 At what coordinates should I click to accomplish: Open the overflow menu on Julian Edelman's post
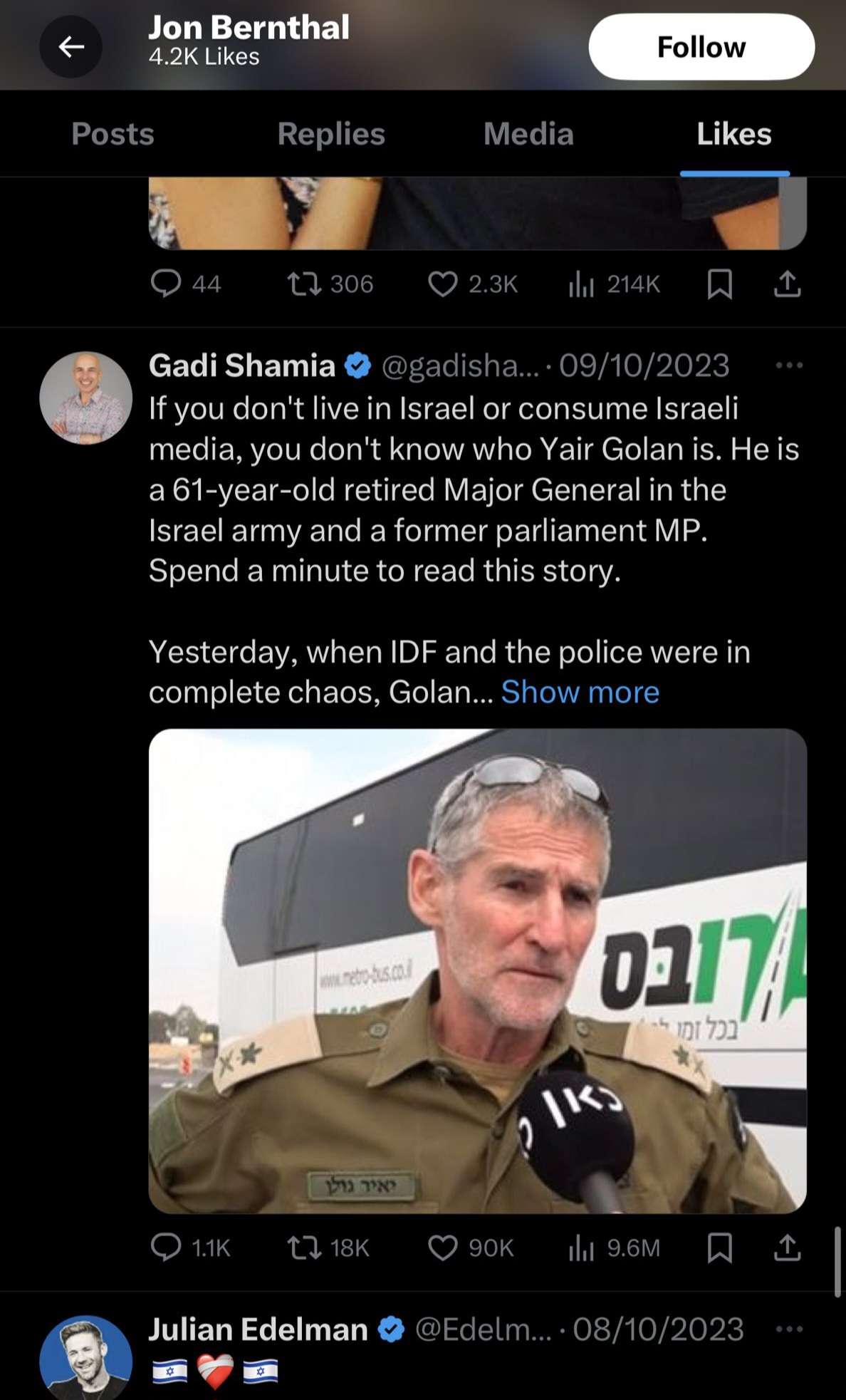coord(789,1329)
